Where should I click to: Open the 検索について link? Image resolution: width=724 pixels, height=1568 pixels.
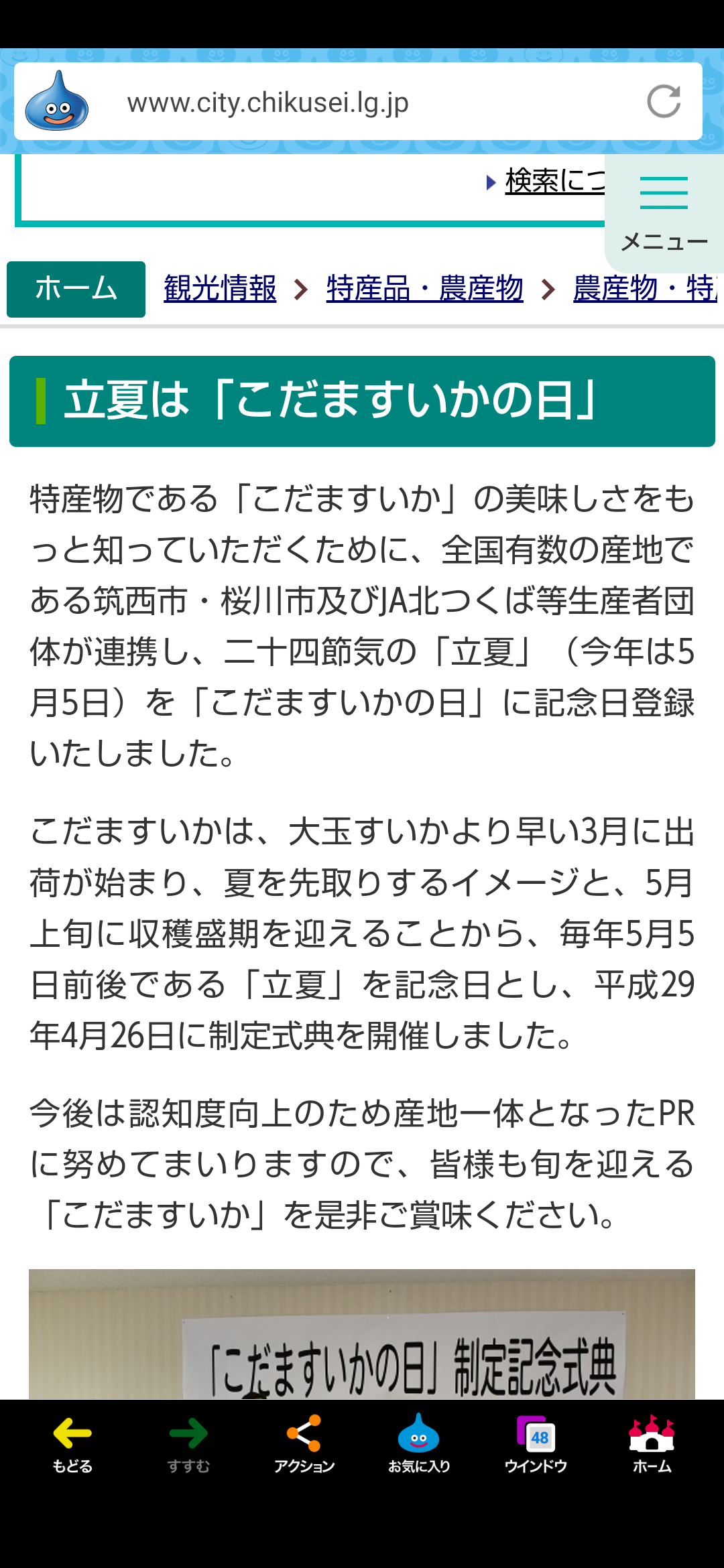click(x=554, y=181)
